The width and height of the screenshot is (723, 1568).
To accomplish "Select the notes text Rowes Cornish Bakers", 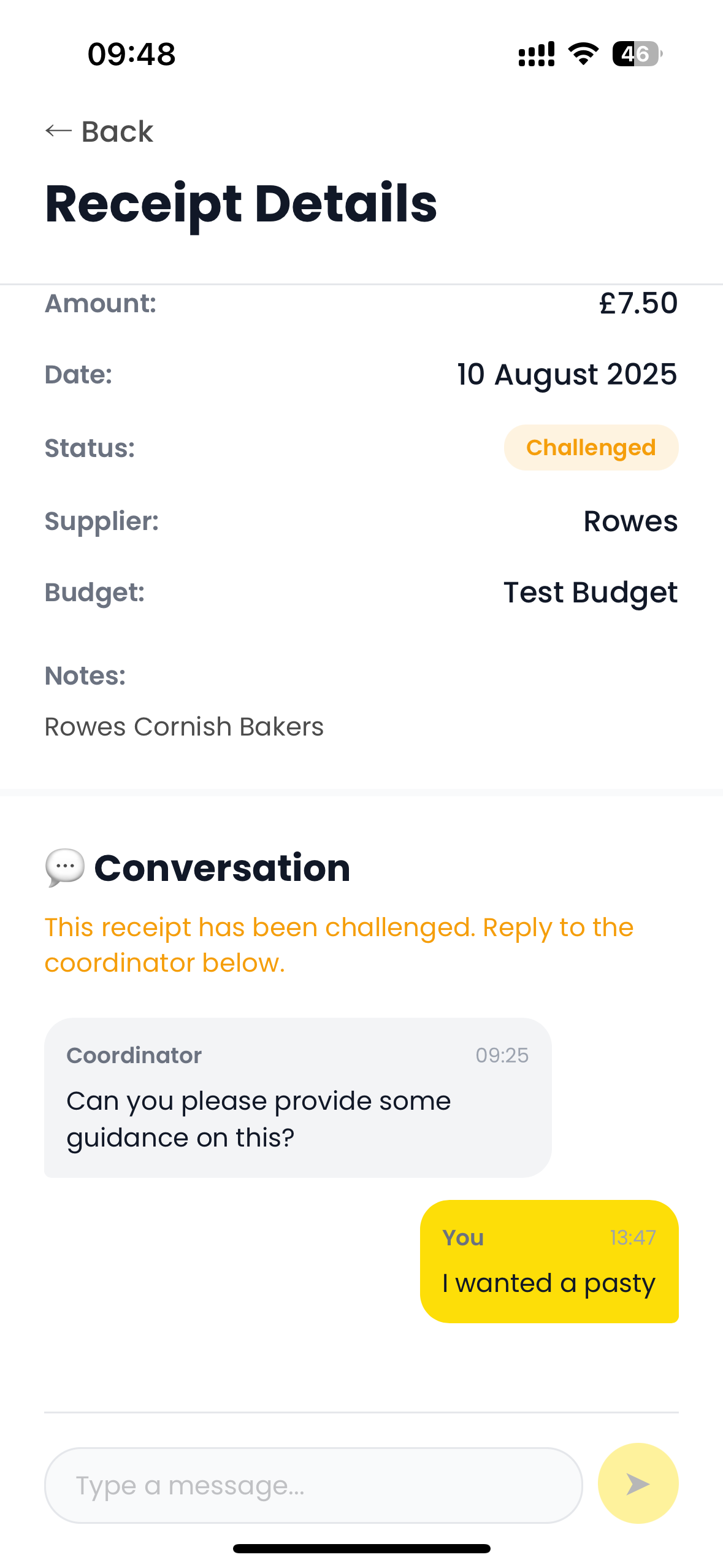I will point(184,726).
